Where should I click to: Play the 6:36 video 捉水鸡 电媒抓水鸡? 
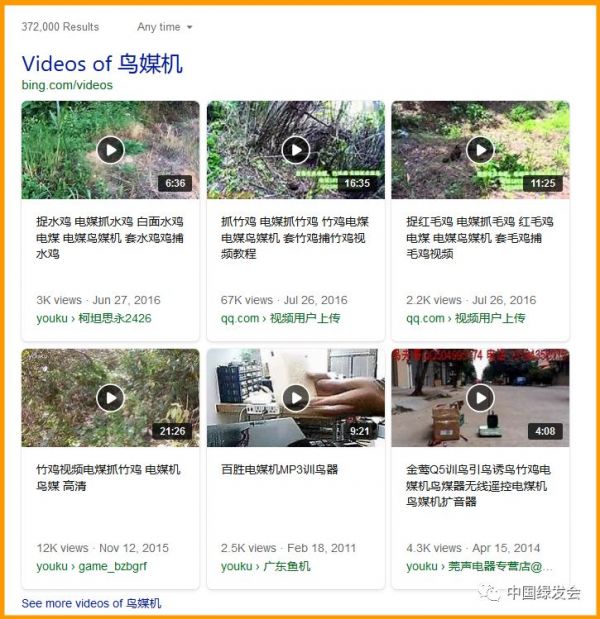(110, 150)
